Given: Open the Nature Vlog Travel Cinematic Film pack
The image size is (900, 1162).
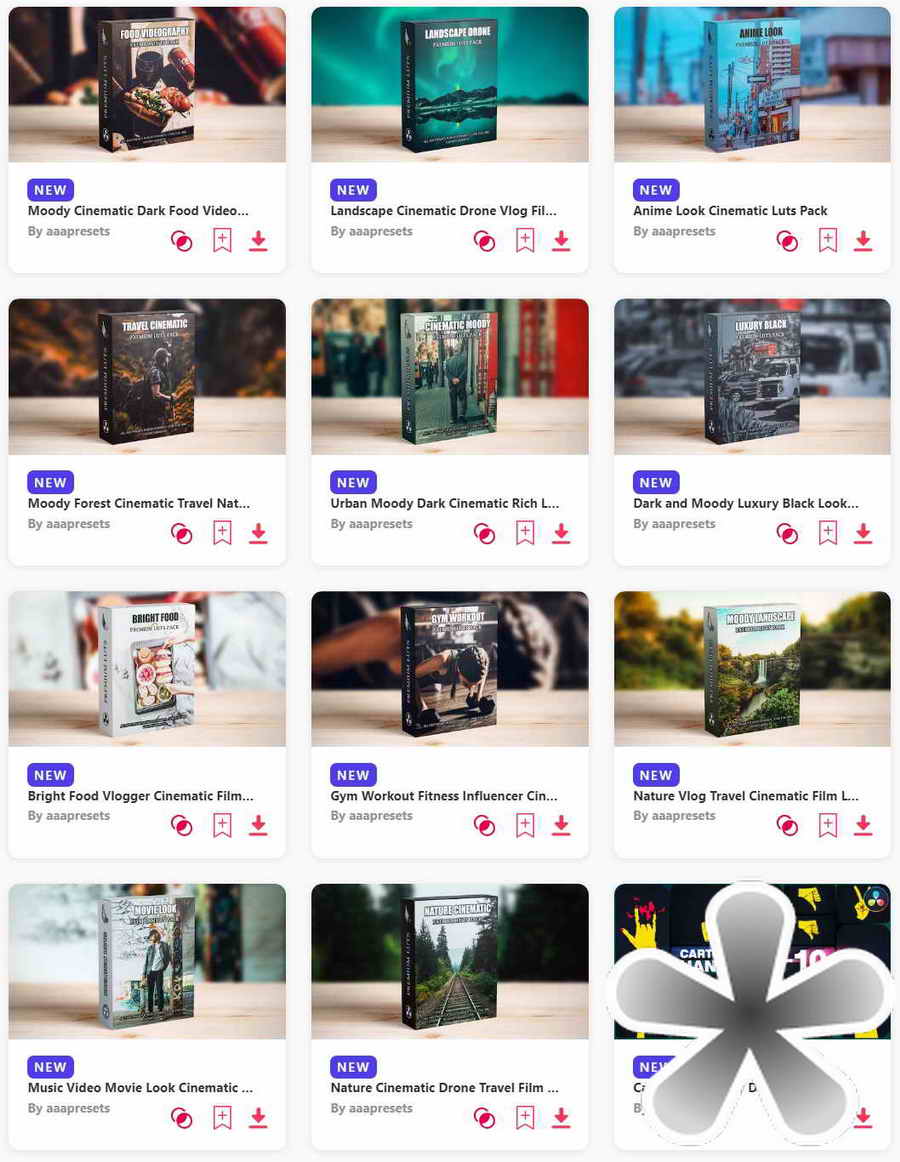Looking at the screenshot, I should point(746,797).
